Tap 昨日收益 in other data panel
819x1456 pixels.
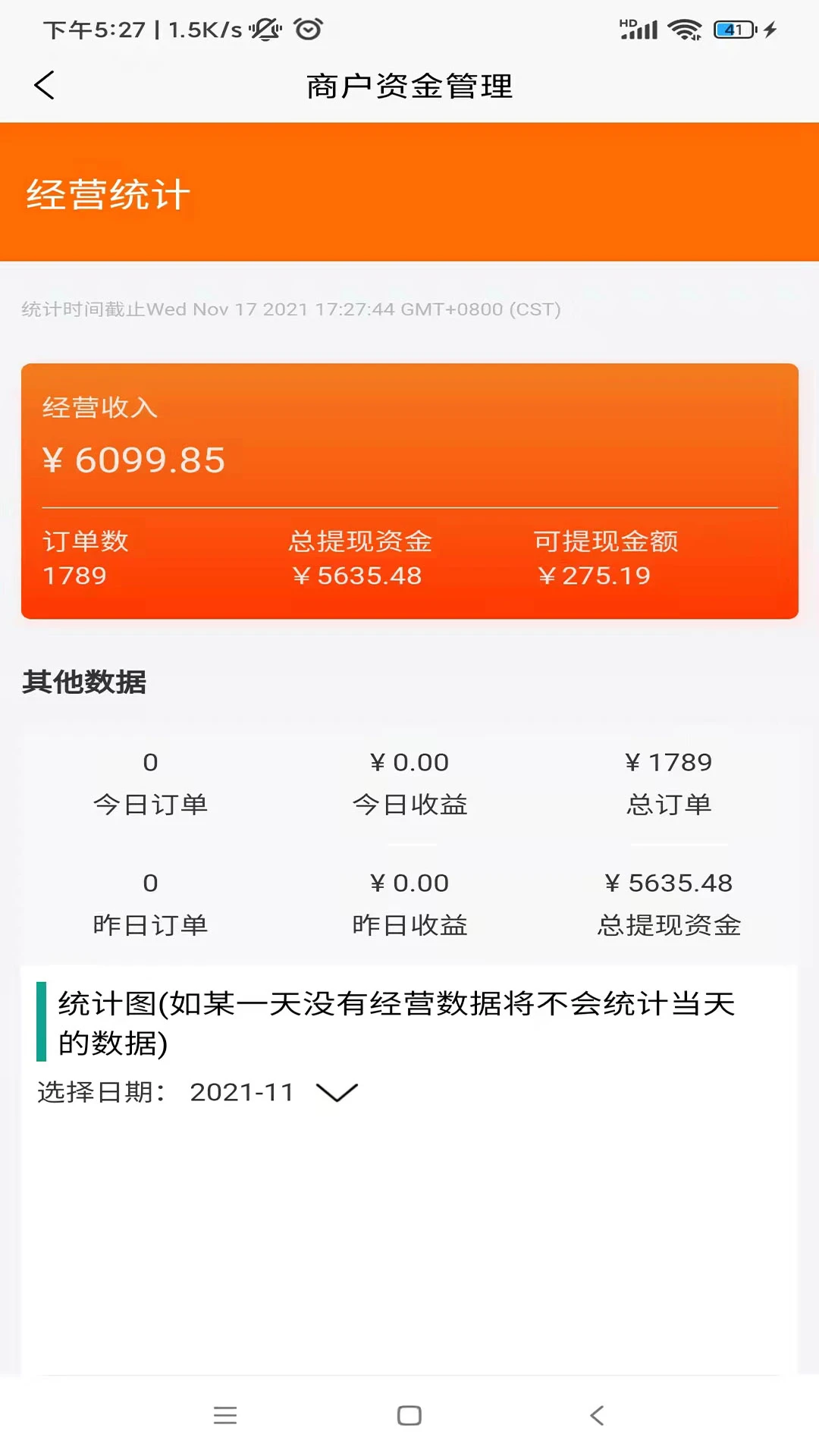pyautogui.click(x=409, y=902)
